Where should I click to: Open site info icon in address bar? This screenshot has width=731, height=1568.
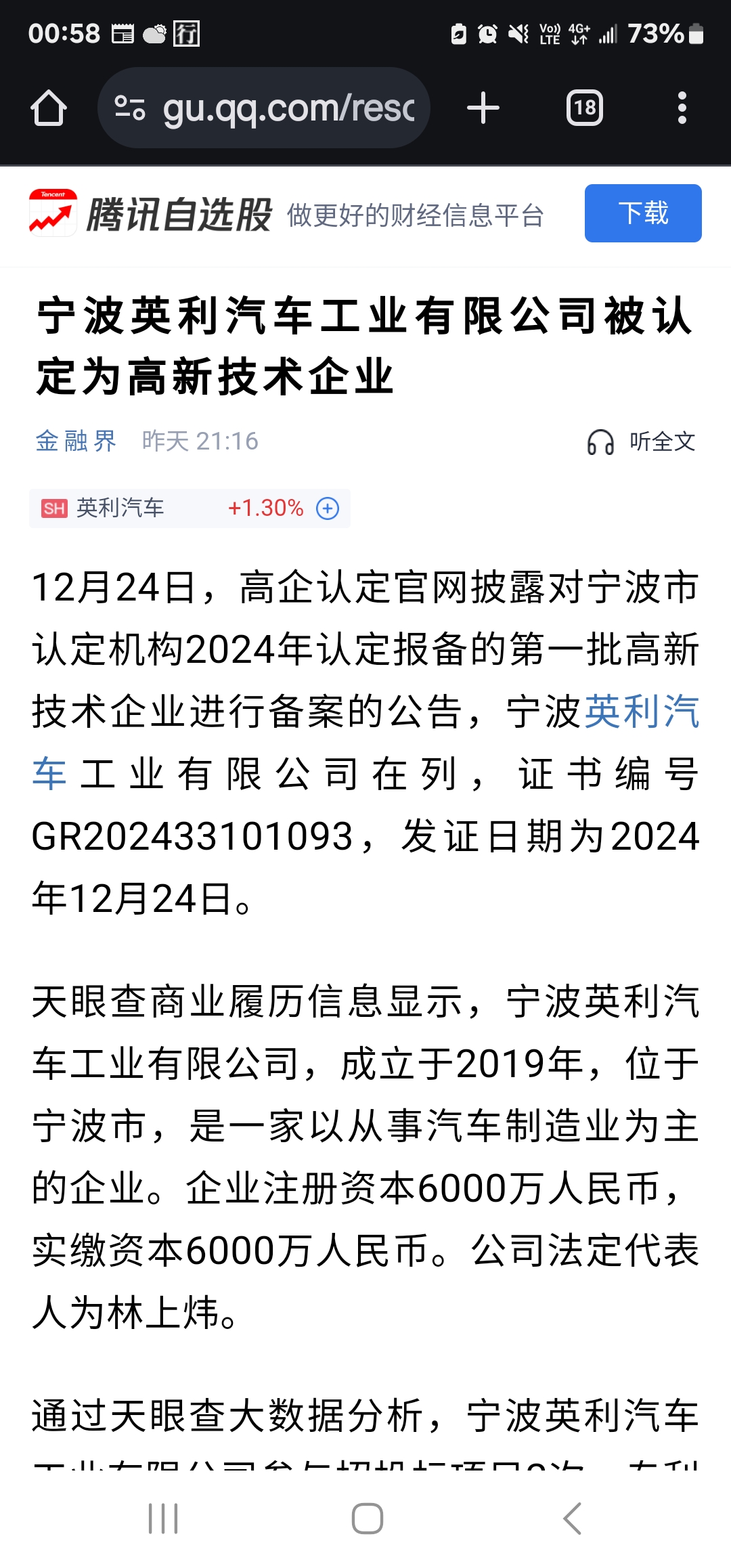click(x=130, y=108)
